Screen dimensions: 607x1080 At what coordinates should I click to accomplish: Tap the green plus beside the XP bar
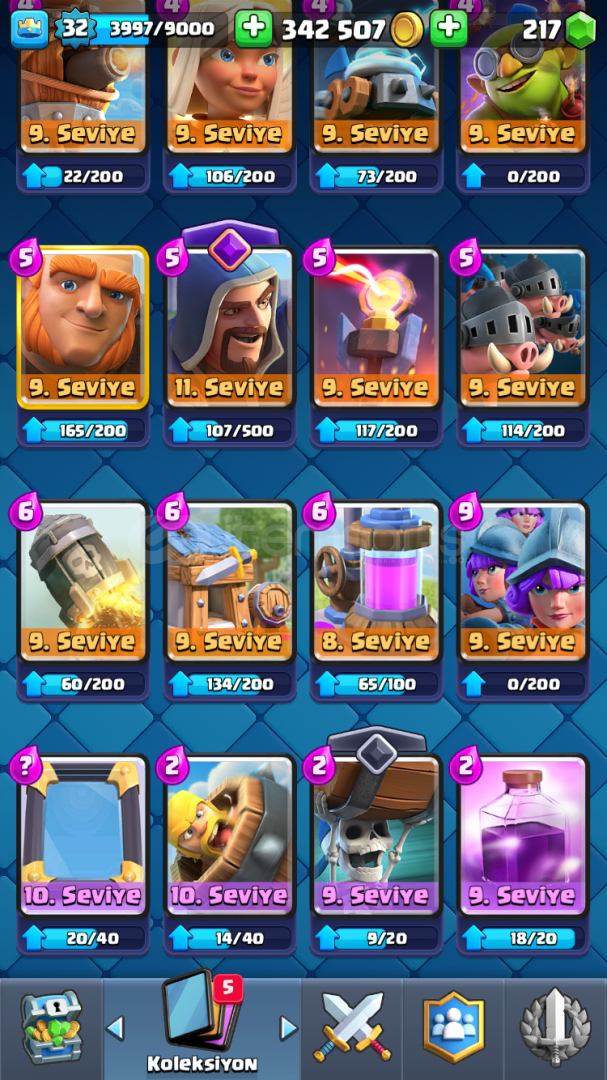pos(253,29)
